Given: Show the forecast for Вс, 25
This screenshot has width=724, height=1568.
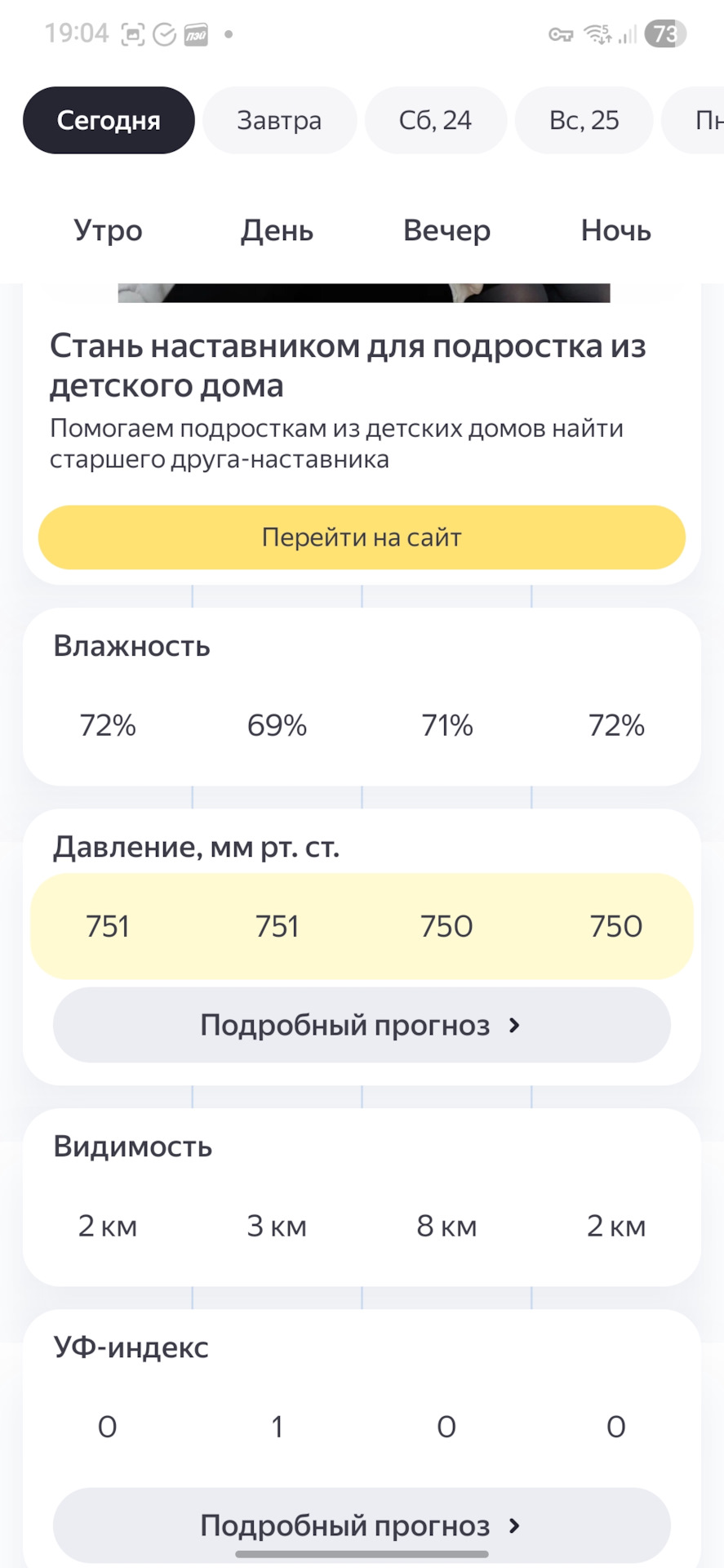Looking at the screenshot, I should (x=584, y=120).
